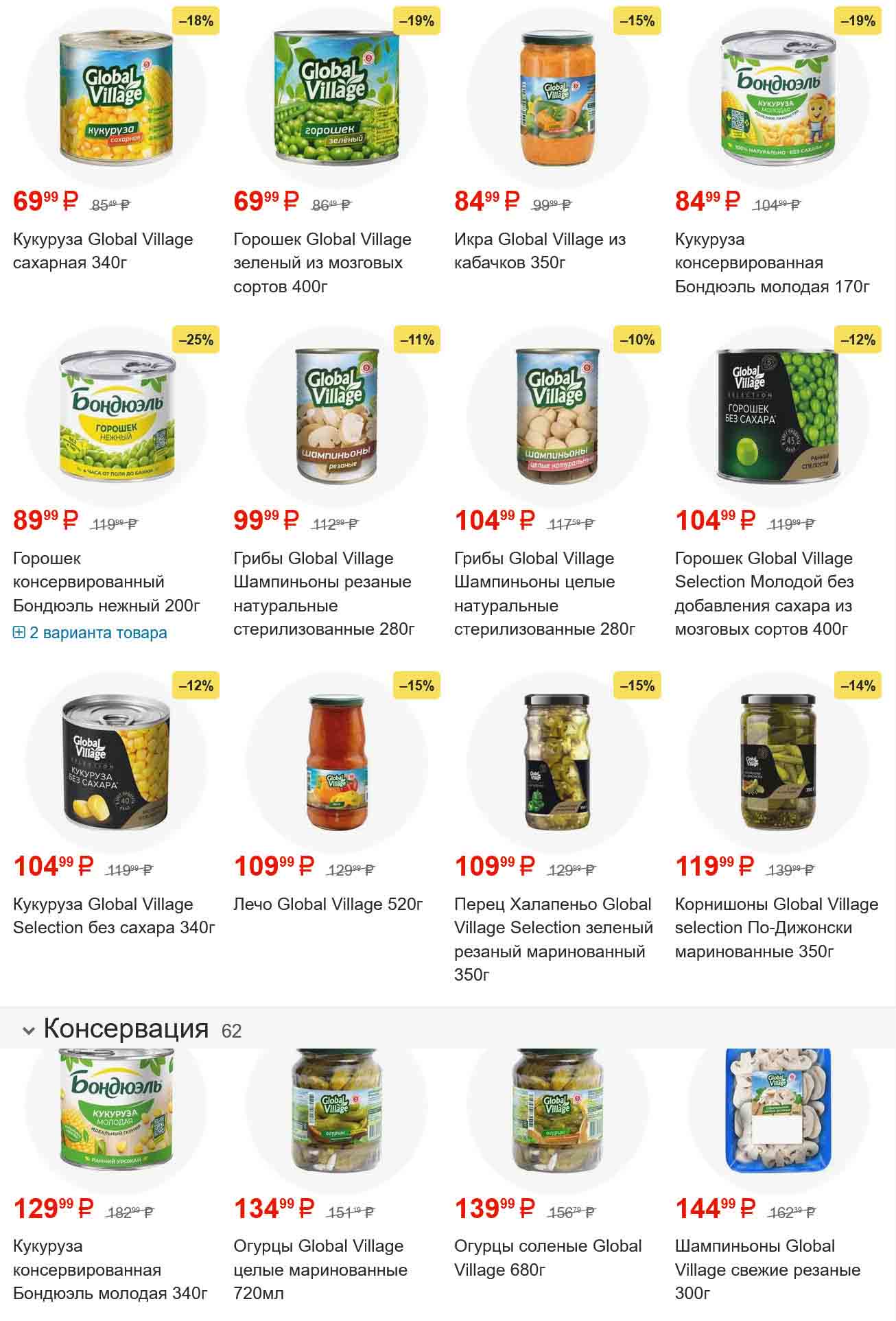
Task: View Горошек Бондюэль нежный 200г
Action: [106, 581]
